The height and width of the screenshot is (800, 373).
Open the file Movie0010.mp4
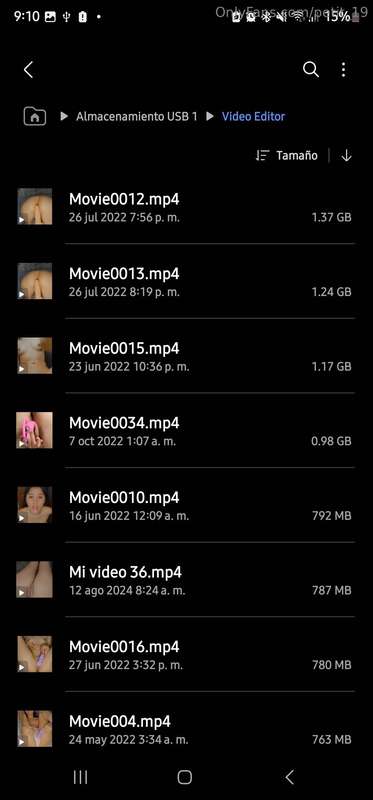[186, 505]
